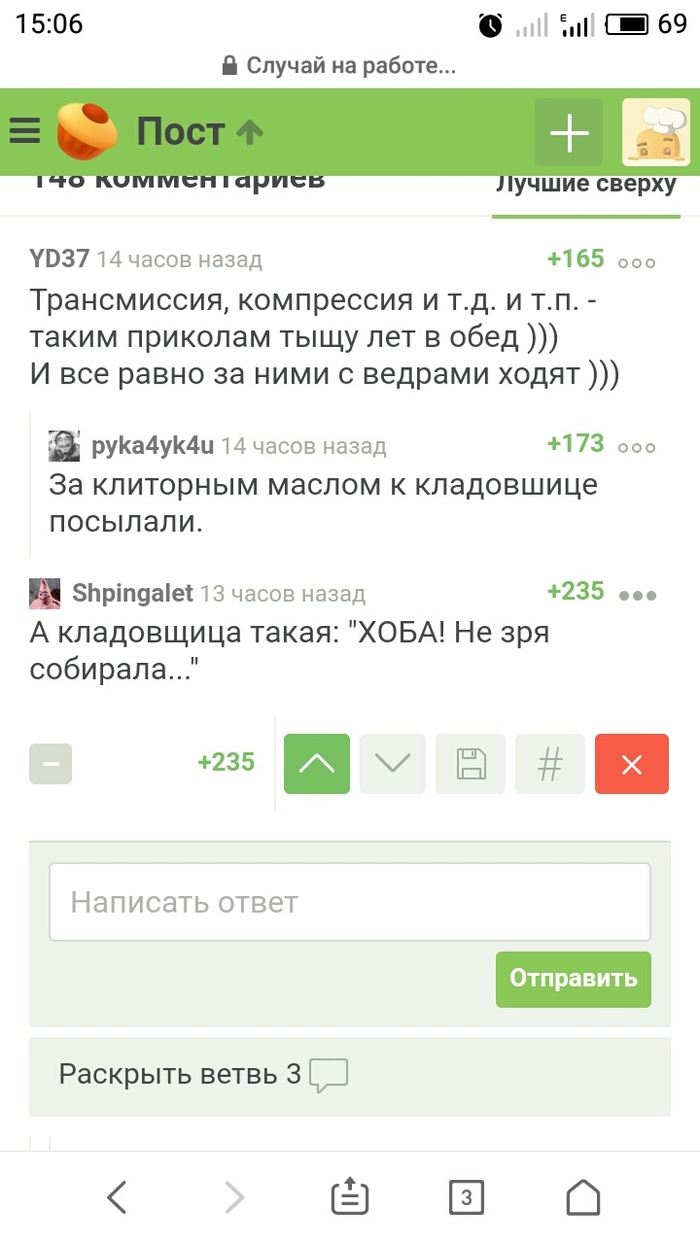
Task: Open options dots on YD37's comment
Action: point(637,262)
